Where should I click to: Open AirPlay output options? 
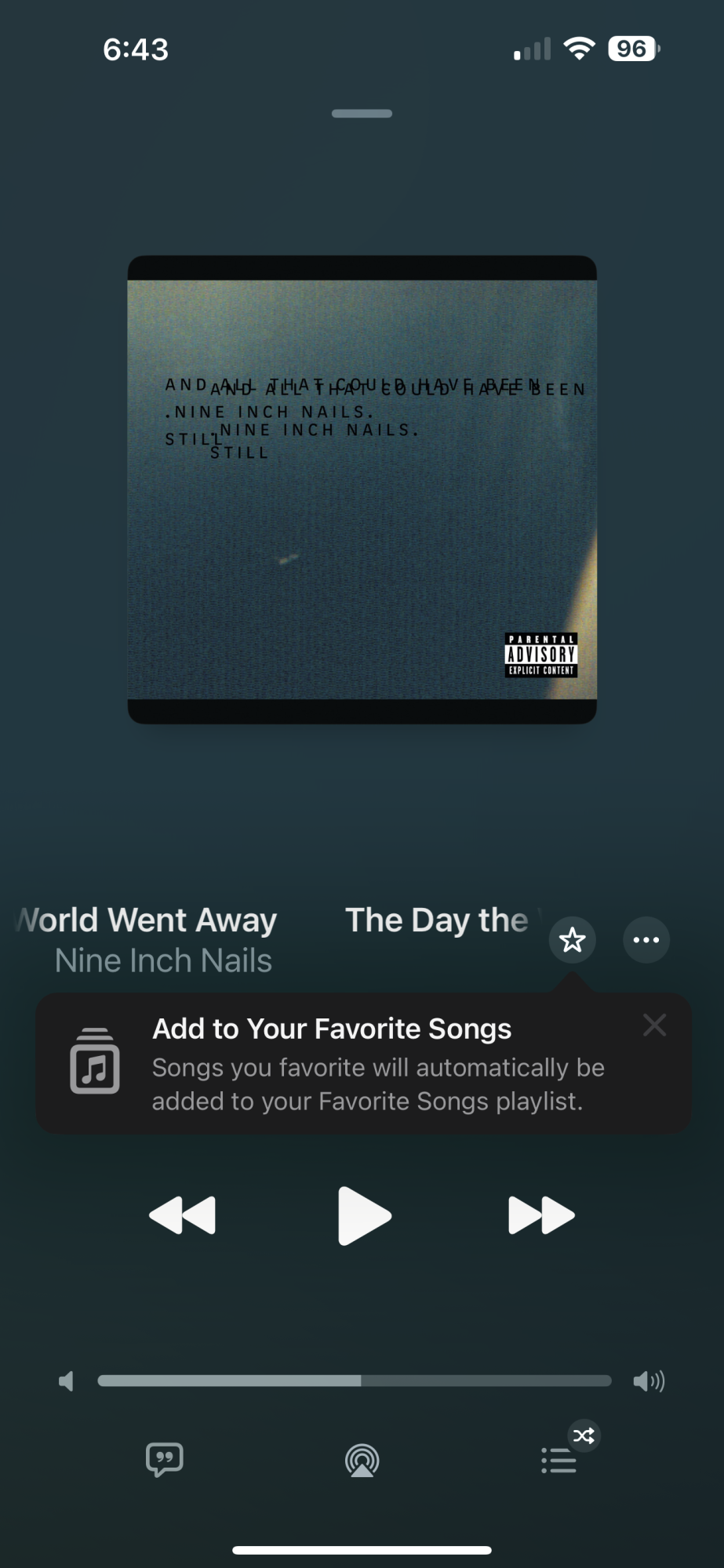point(362,1461)
